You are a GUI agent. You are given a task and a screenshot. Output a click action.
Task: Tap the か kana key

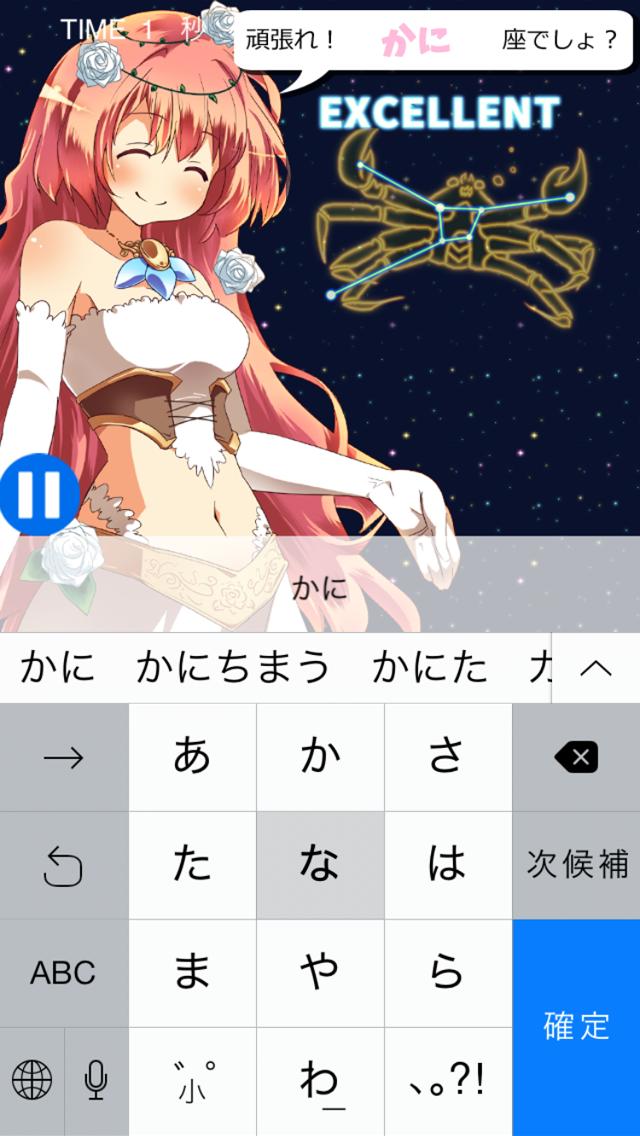coord(320,757)
